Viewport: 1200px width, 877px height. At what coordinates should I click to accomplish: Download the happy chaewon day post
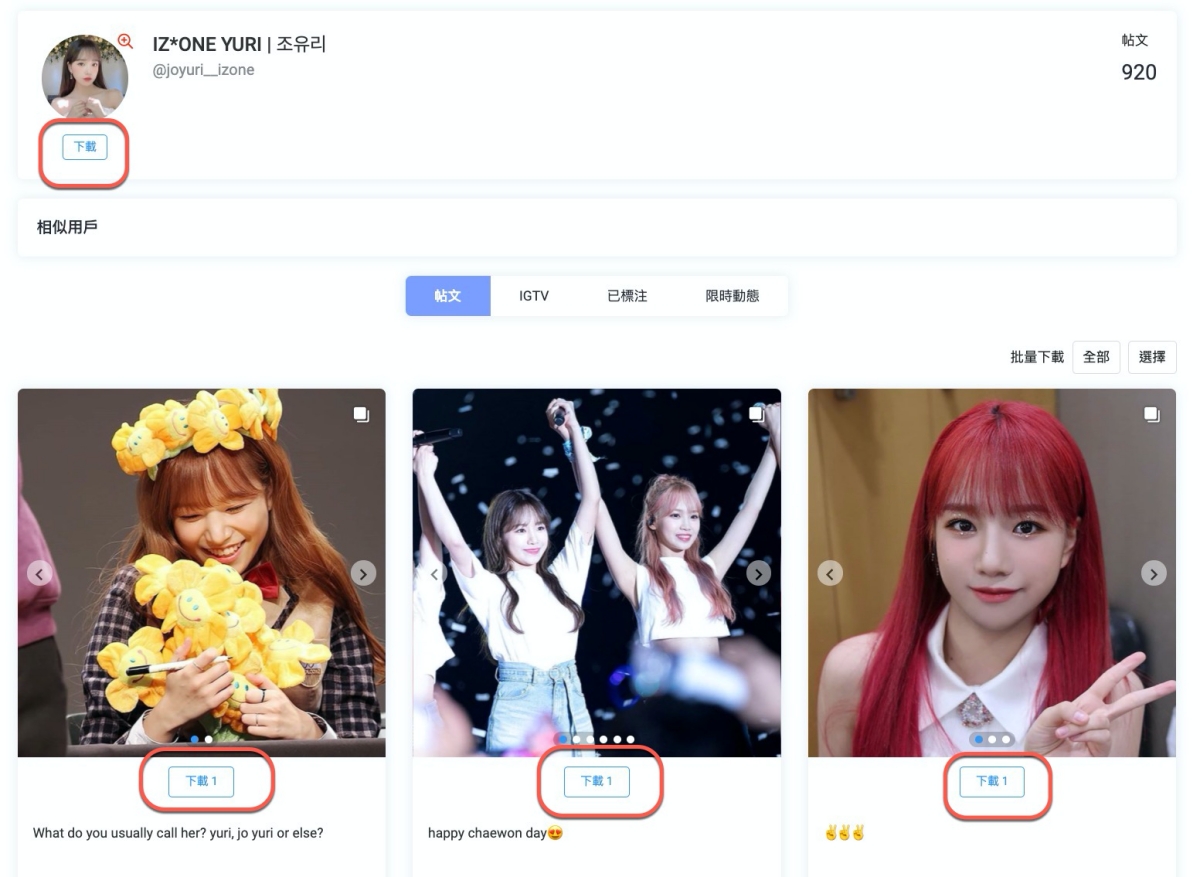(597, 781)
